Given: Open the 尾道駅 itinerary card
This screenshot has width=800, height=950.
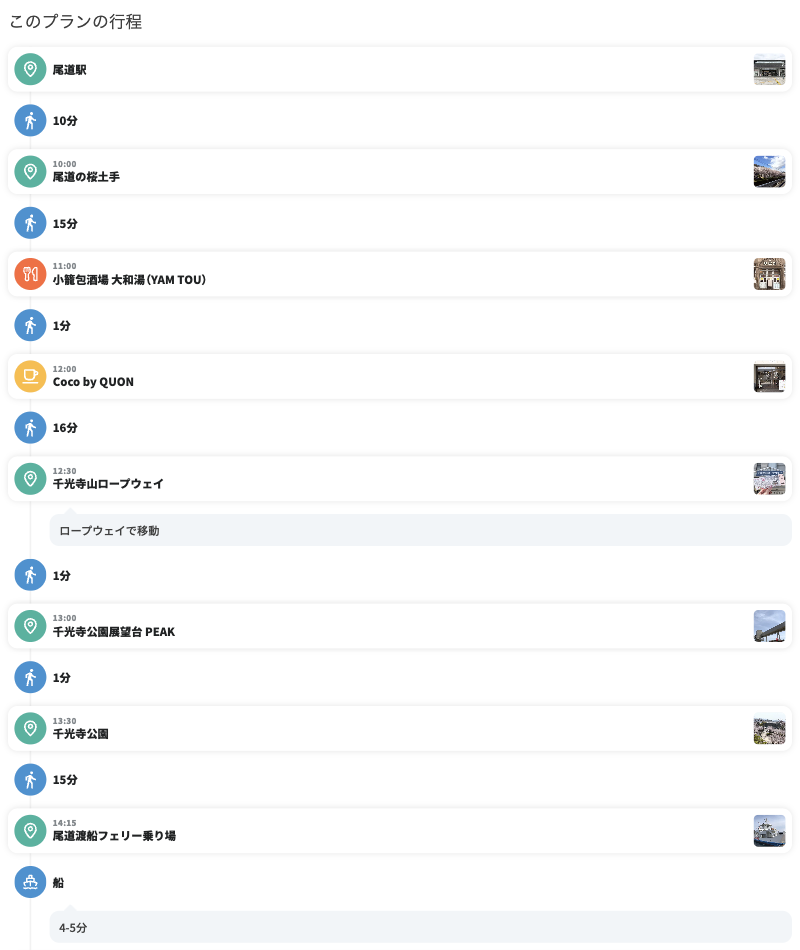Looking at the screenshot, I should tap(400, 70).
